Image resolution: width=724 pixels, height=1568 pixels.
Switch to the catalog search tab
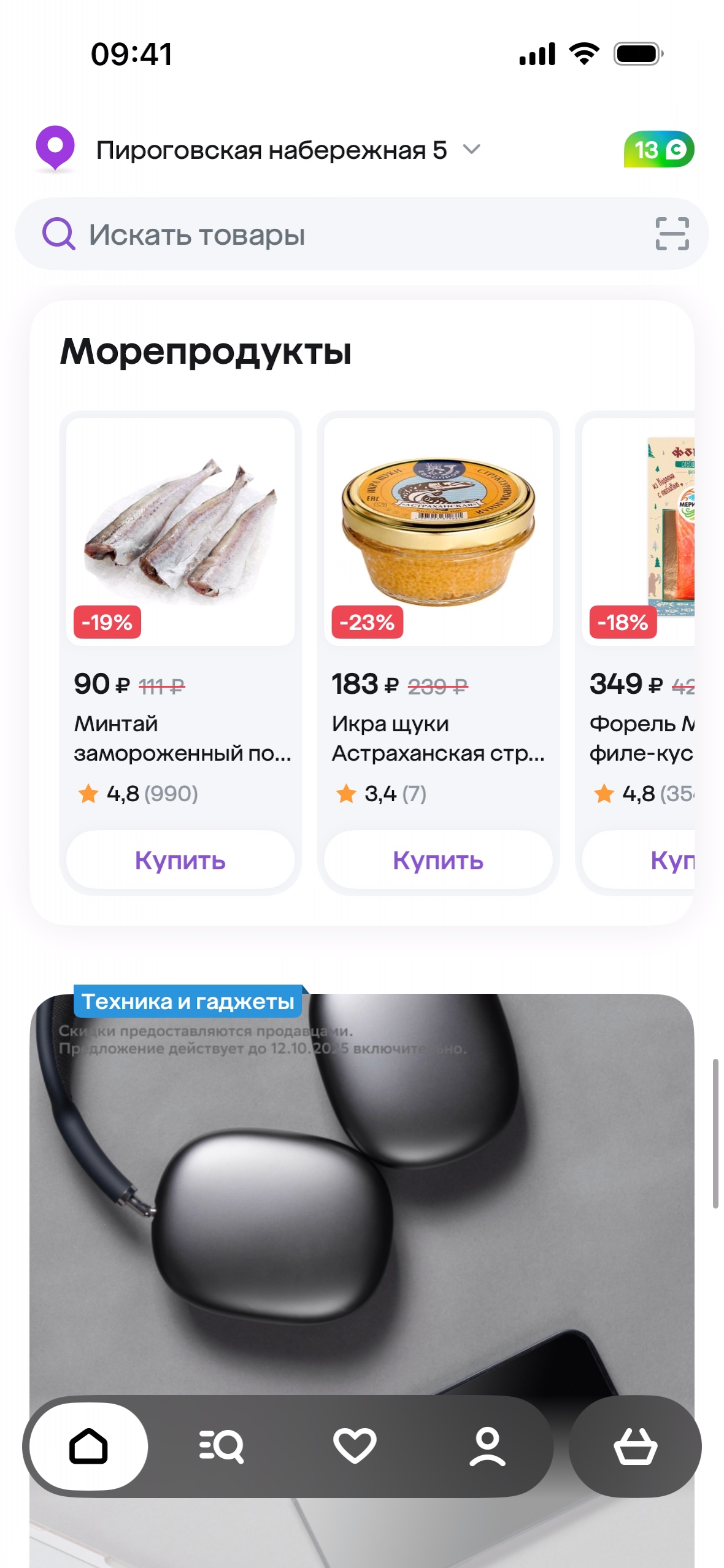pyautogui.click(x=221, y=1447)
